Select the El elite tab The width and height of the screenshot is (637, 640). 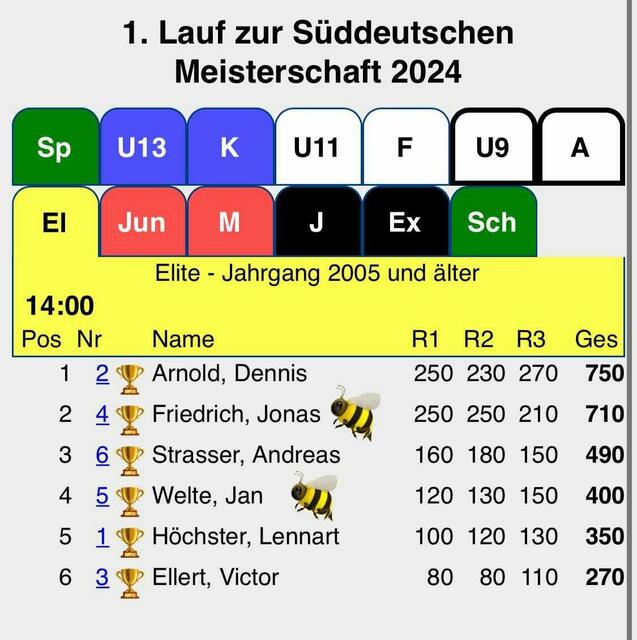point(55,222)
